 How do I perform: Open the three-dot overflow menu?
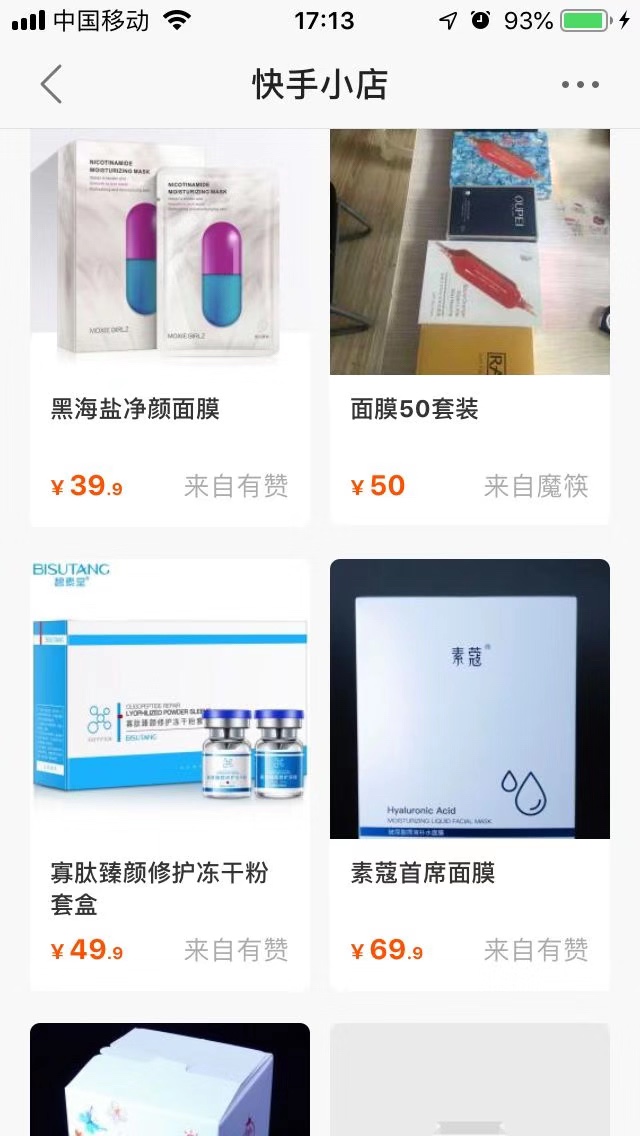(580, 85)
